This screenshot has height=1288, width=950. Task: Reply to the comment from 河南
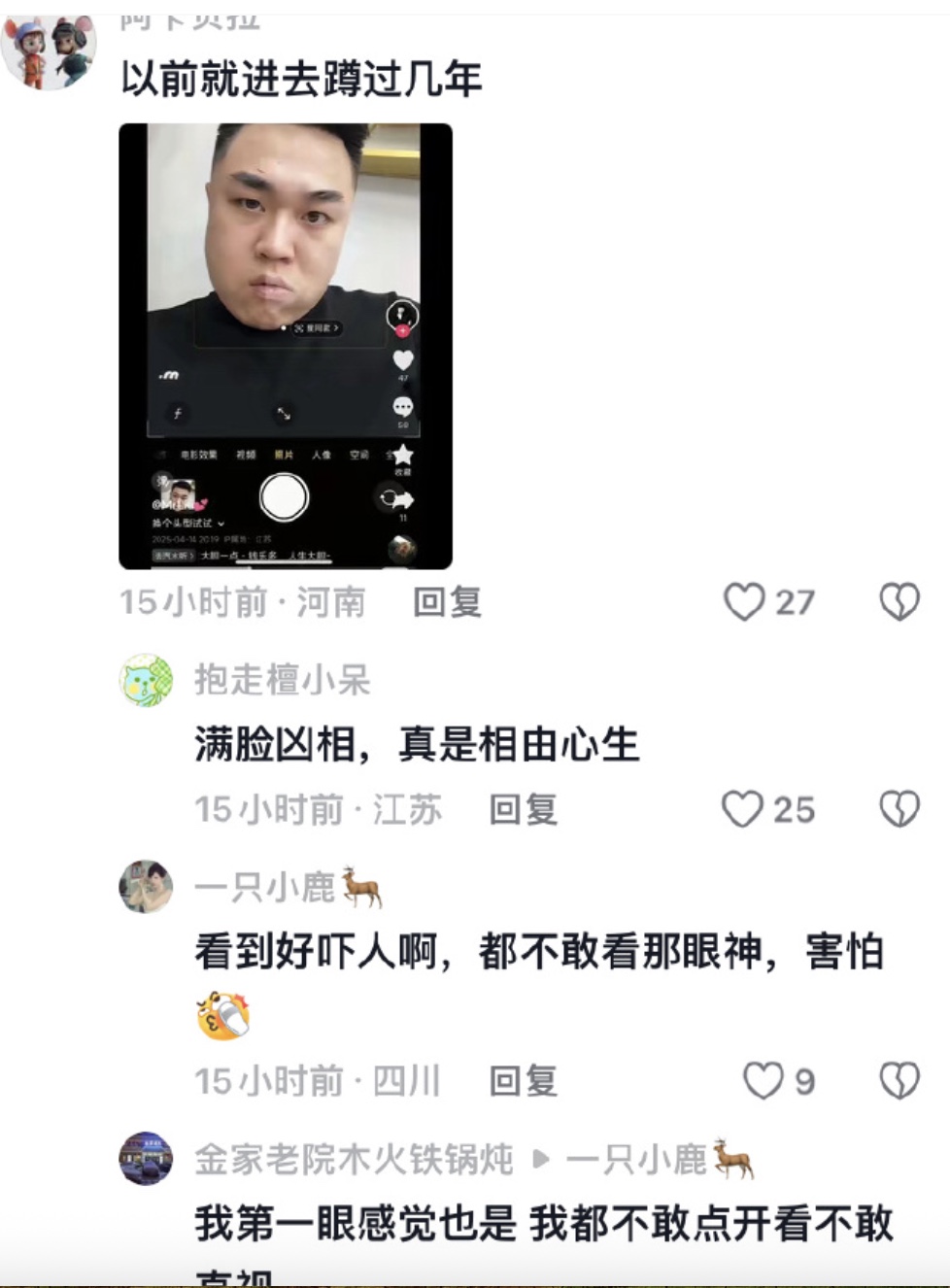click(x=447, y=602)
